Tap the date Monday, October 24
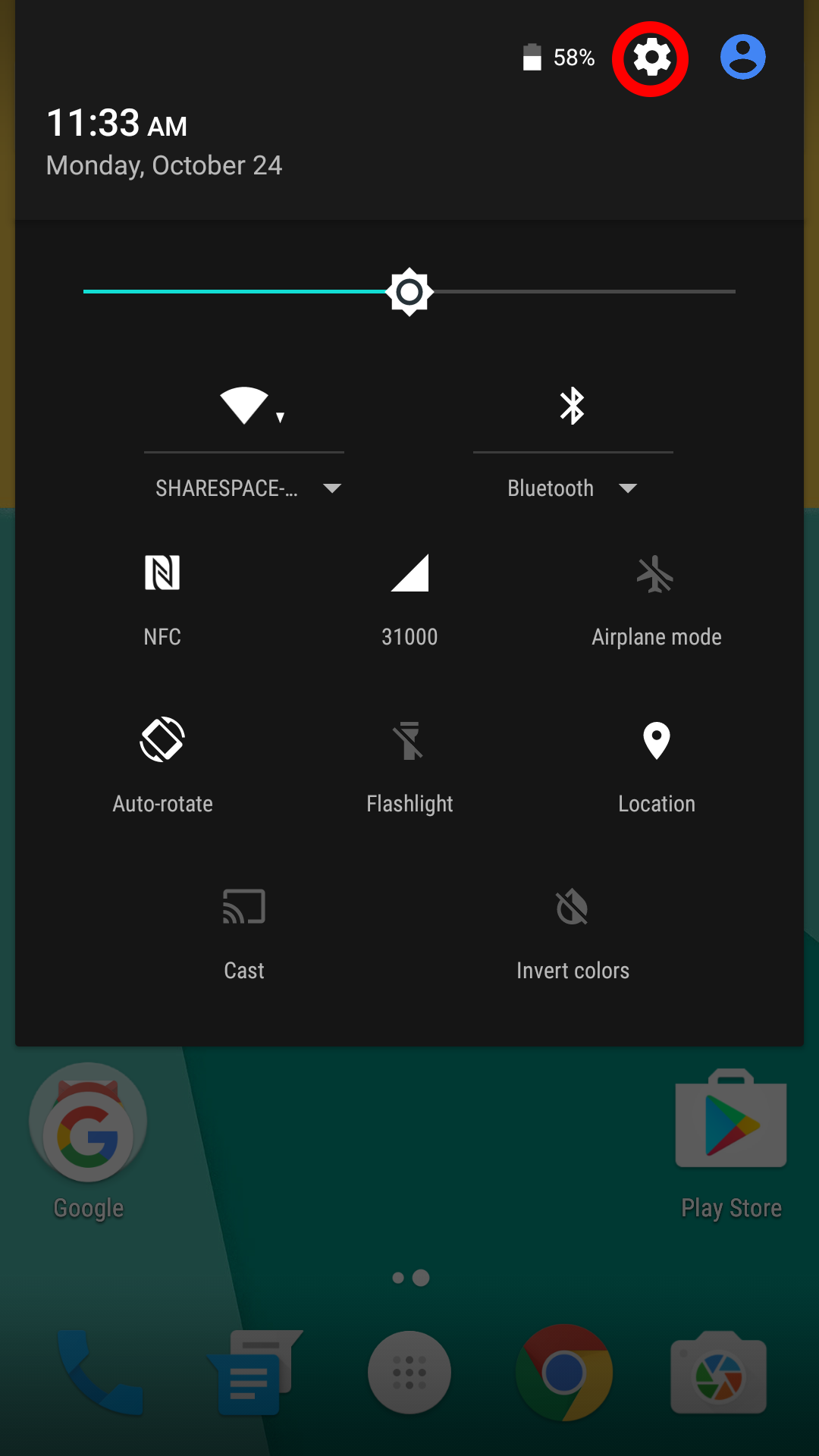 point(164,165)
